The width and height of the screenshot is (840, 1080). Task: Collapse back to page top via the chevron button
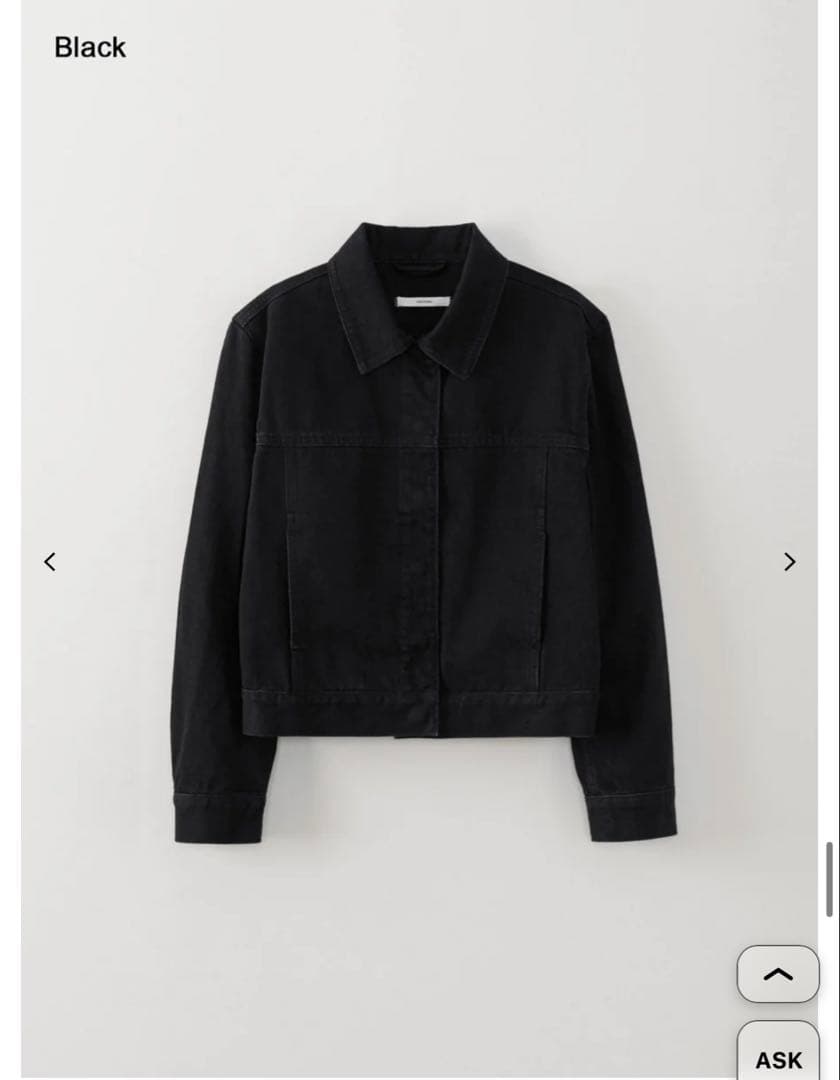pos(777,974)
